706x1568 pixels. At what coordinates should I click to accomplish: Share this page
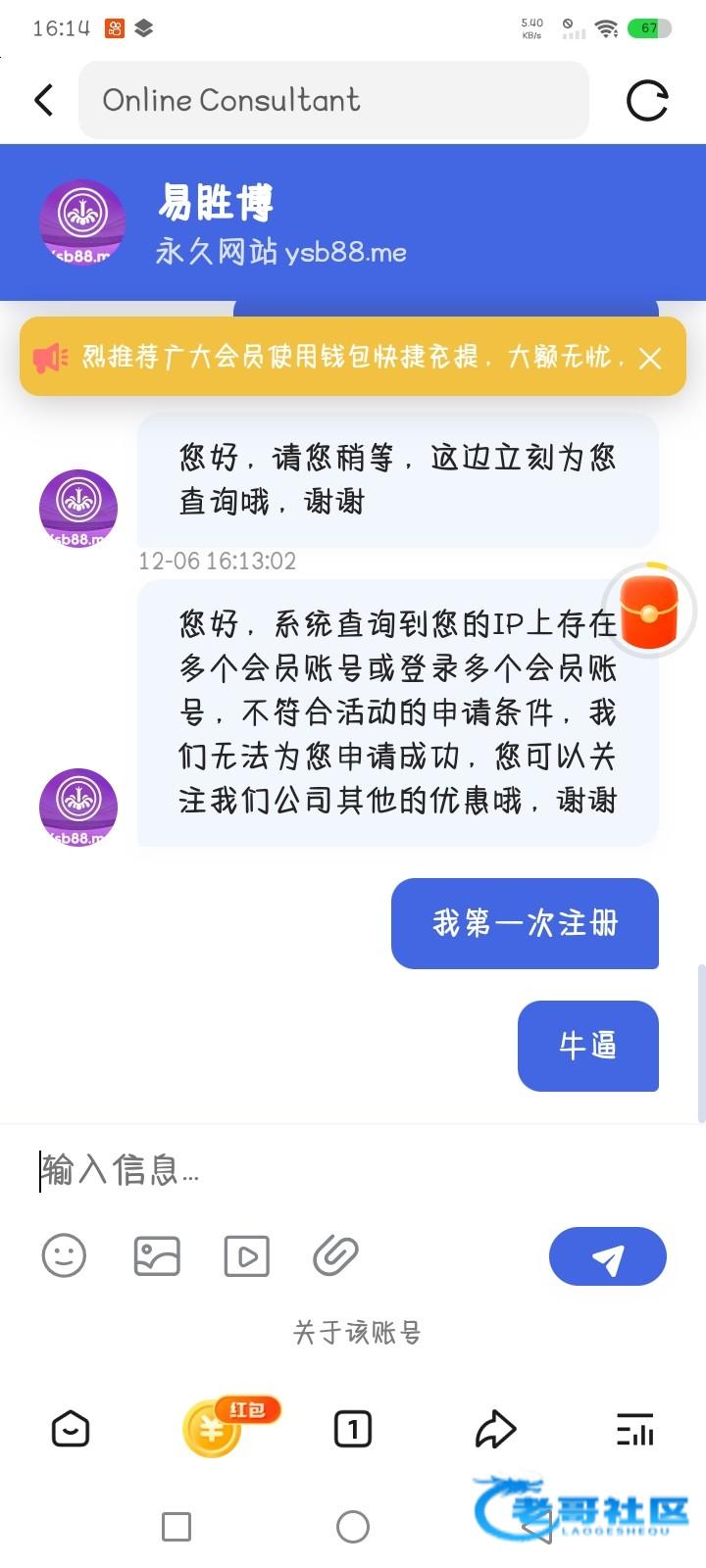click(x=495, y=1430)
